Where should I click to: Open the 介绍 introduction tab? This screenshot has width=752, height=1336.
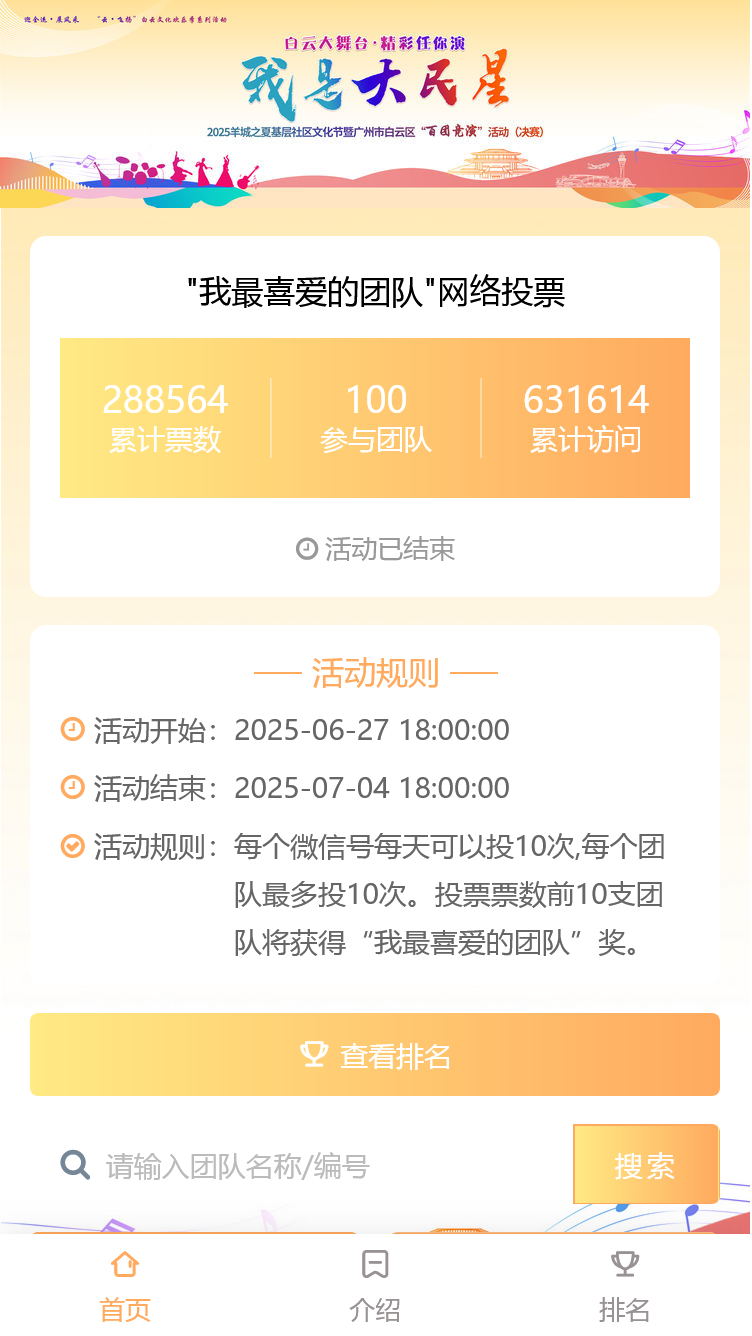[x=375, y=1285]
